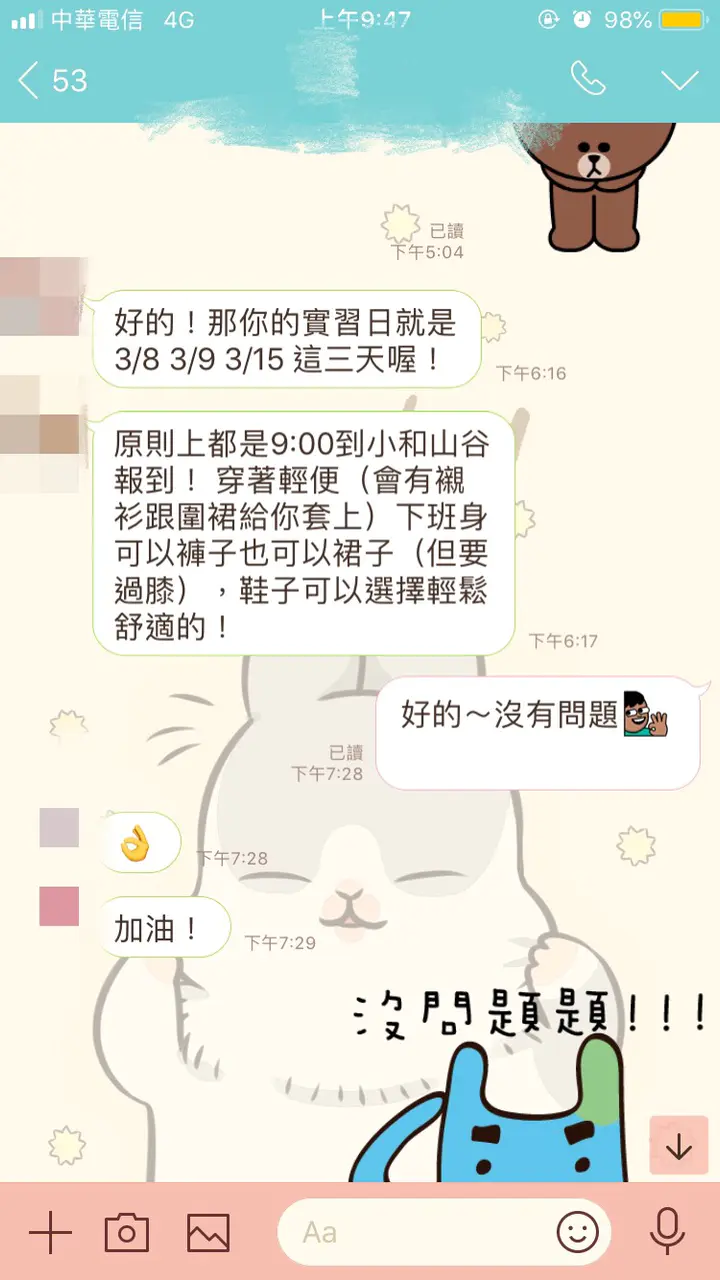This screenshot has width=720, height=1280.
Task: Open the camera to take a photo
Action: 127,1232
